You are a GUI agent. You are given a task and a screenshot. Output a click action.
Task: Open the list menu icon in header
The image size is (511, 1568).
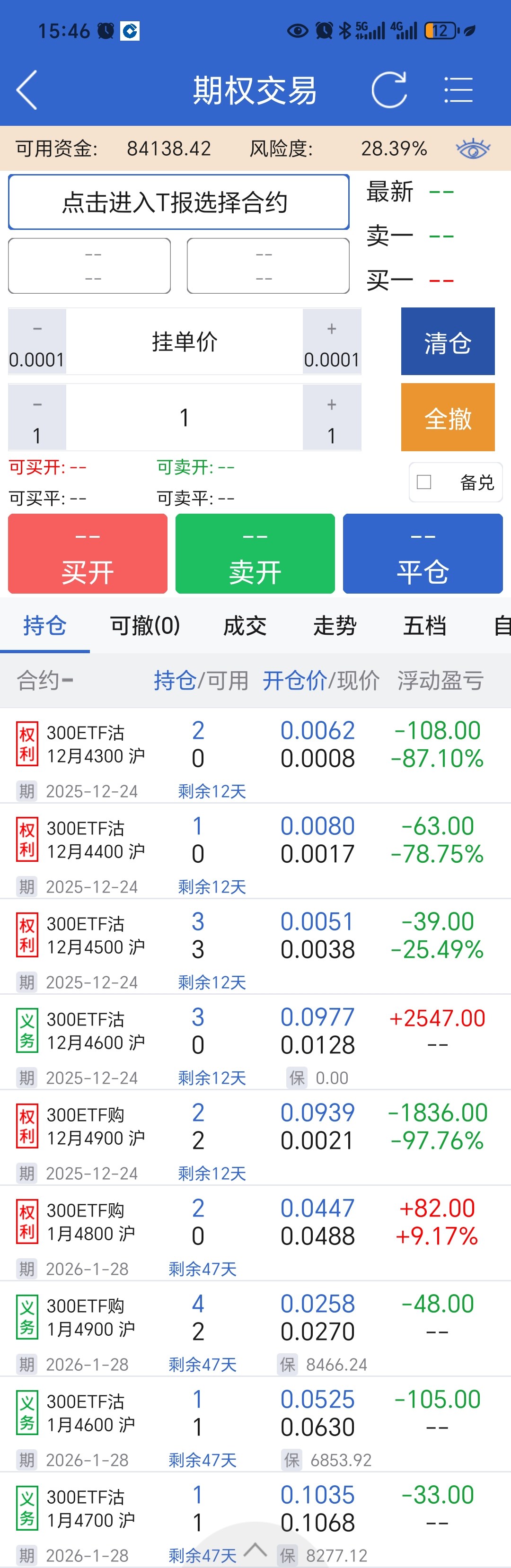[x=458, y=90]
